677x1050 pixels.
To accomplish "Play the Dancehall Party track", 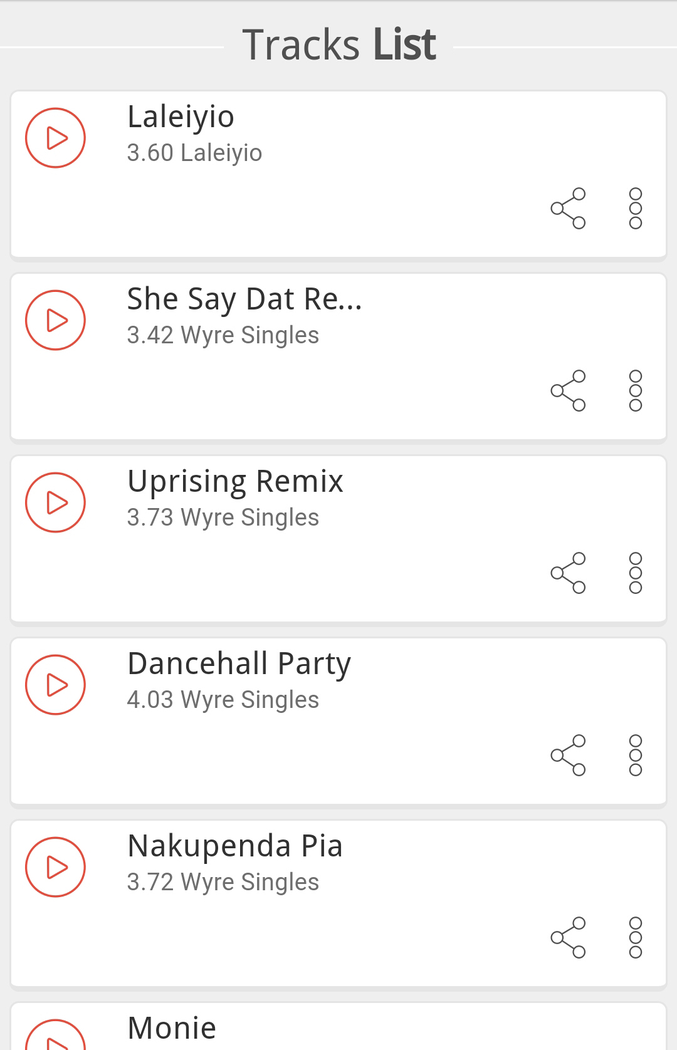I will [x=55, y=685].
